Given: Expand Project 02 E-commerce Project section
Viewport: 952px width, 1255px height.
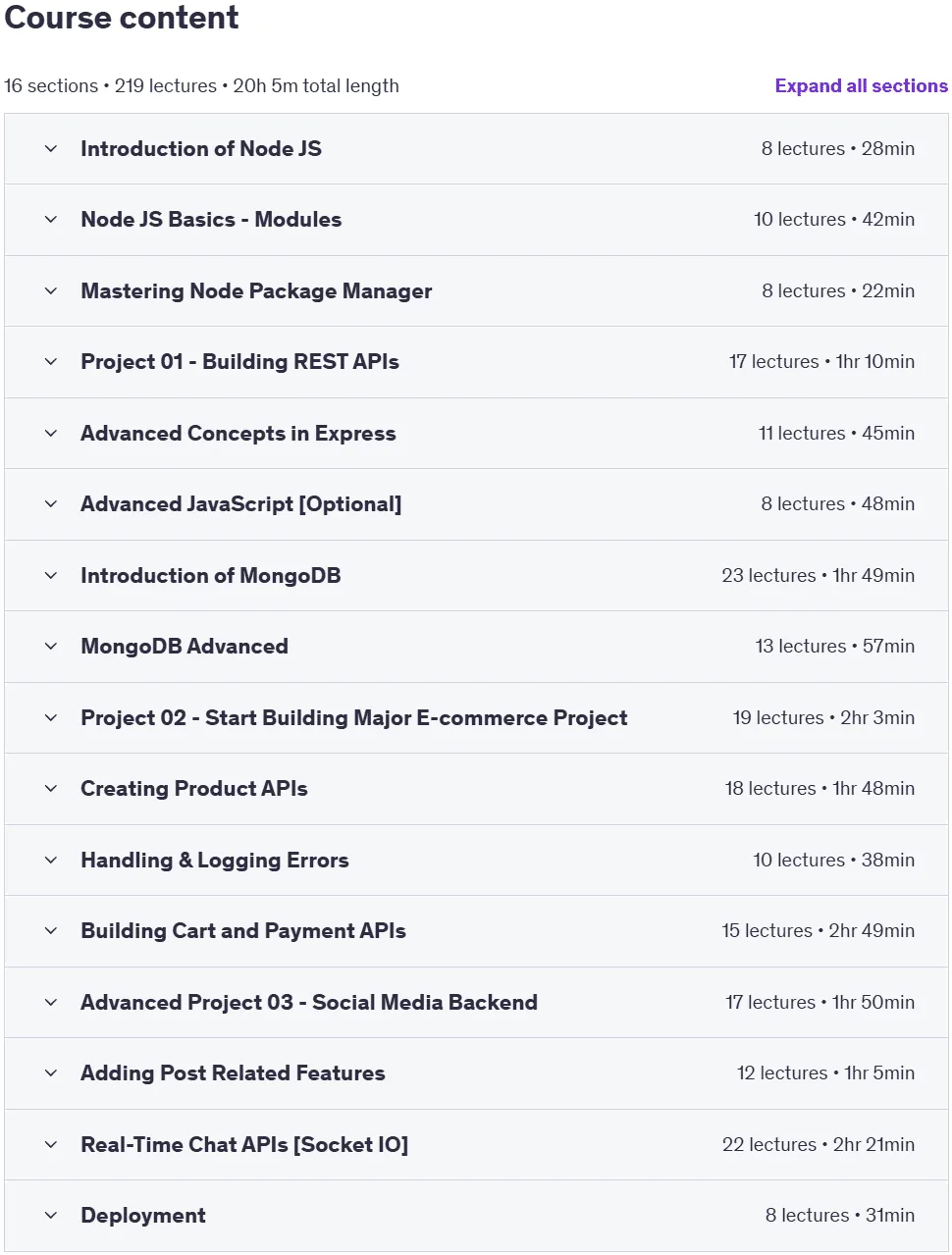Looking at the screenshot, I should click(476, 718).
